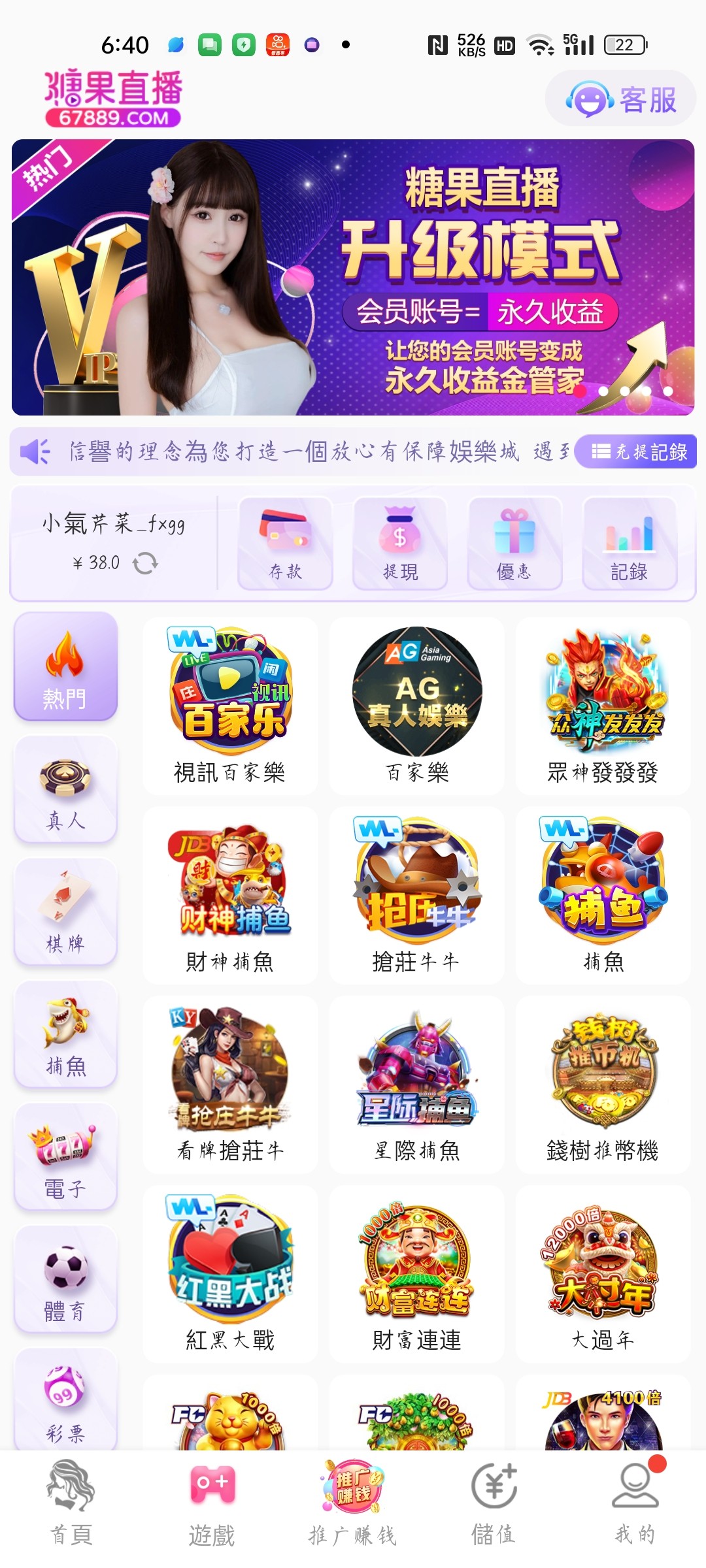Image resolution: width=706 pixels, height=1568 pixels.
Task: Open 客服 customer service
Action: 620,99
